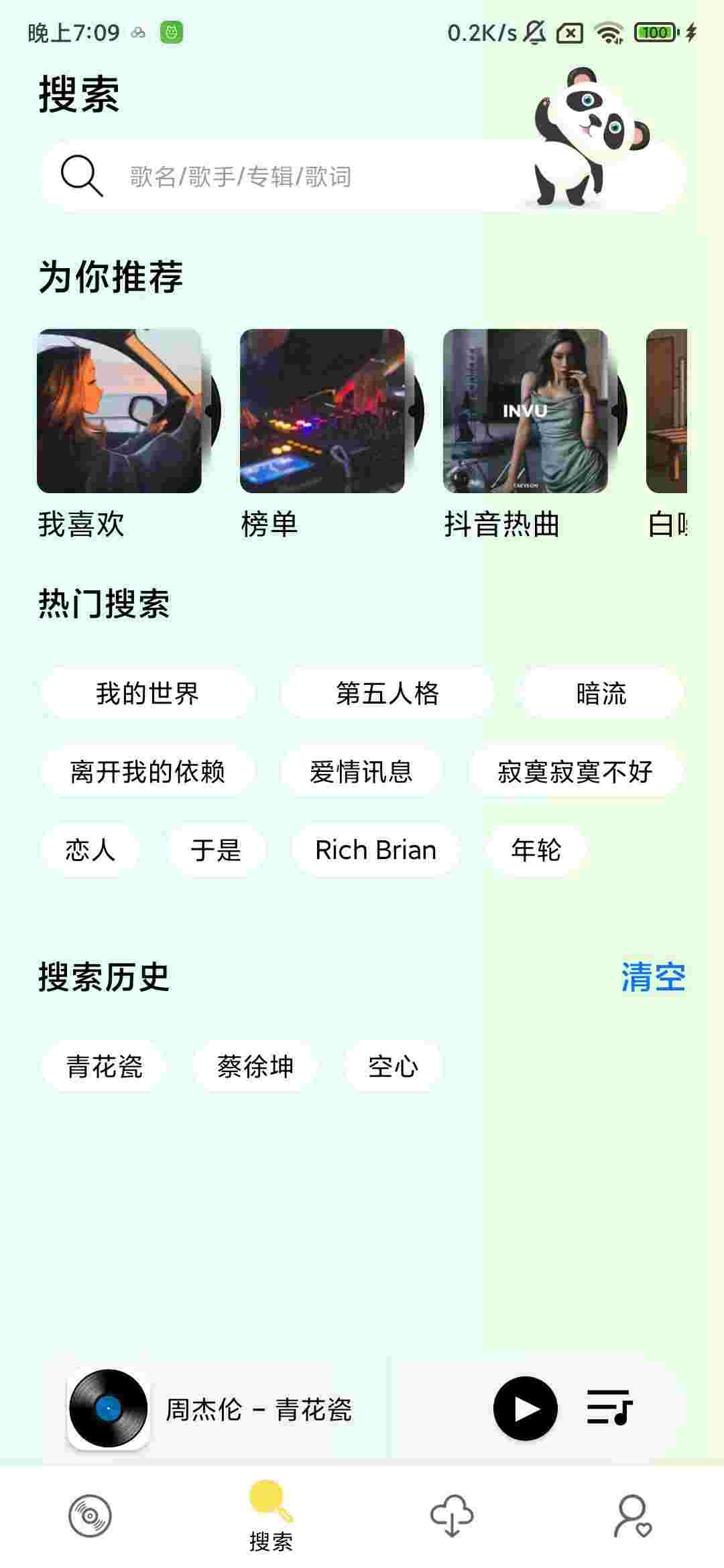Open the 抖音热曲 playlist card
The width and height of the screenshot is (724, 1568).
coord(526,411)
